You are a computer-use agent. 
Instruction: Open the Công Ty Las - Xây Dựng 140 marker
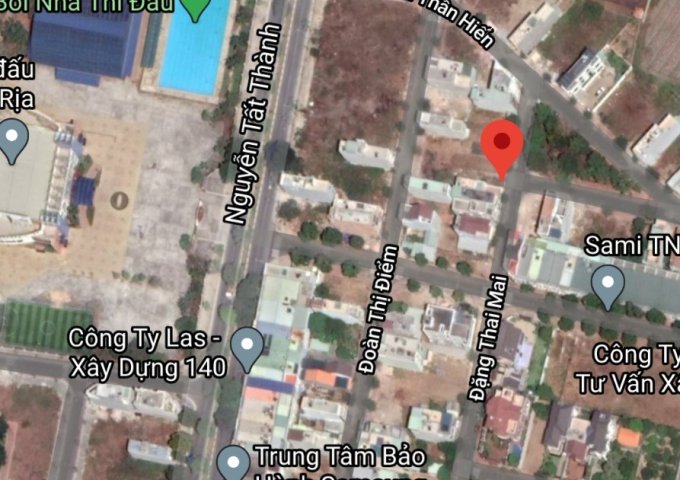(247, 348)
